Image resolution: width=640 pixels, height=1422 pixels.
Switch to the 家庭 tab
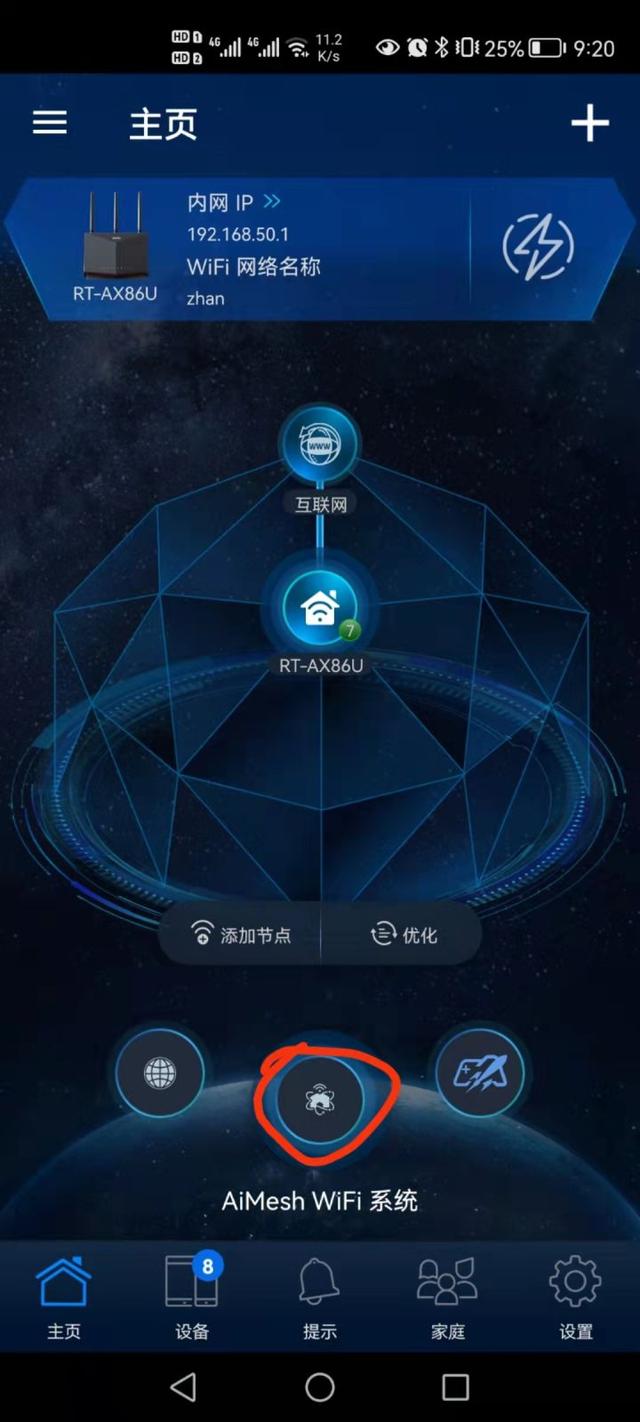(x=447, y=1296)
